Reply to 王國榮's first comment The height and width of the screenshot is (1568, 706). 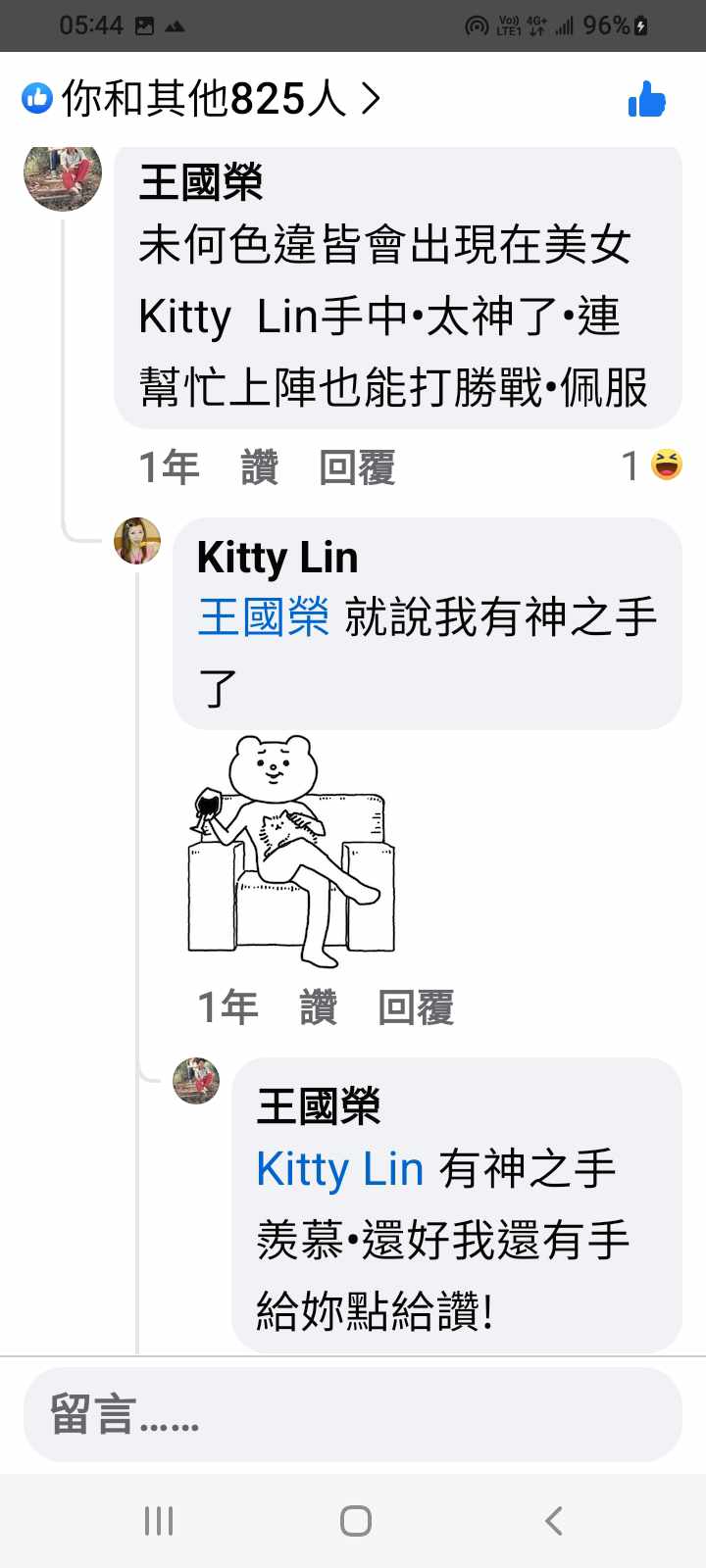click(357, 467)
